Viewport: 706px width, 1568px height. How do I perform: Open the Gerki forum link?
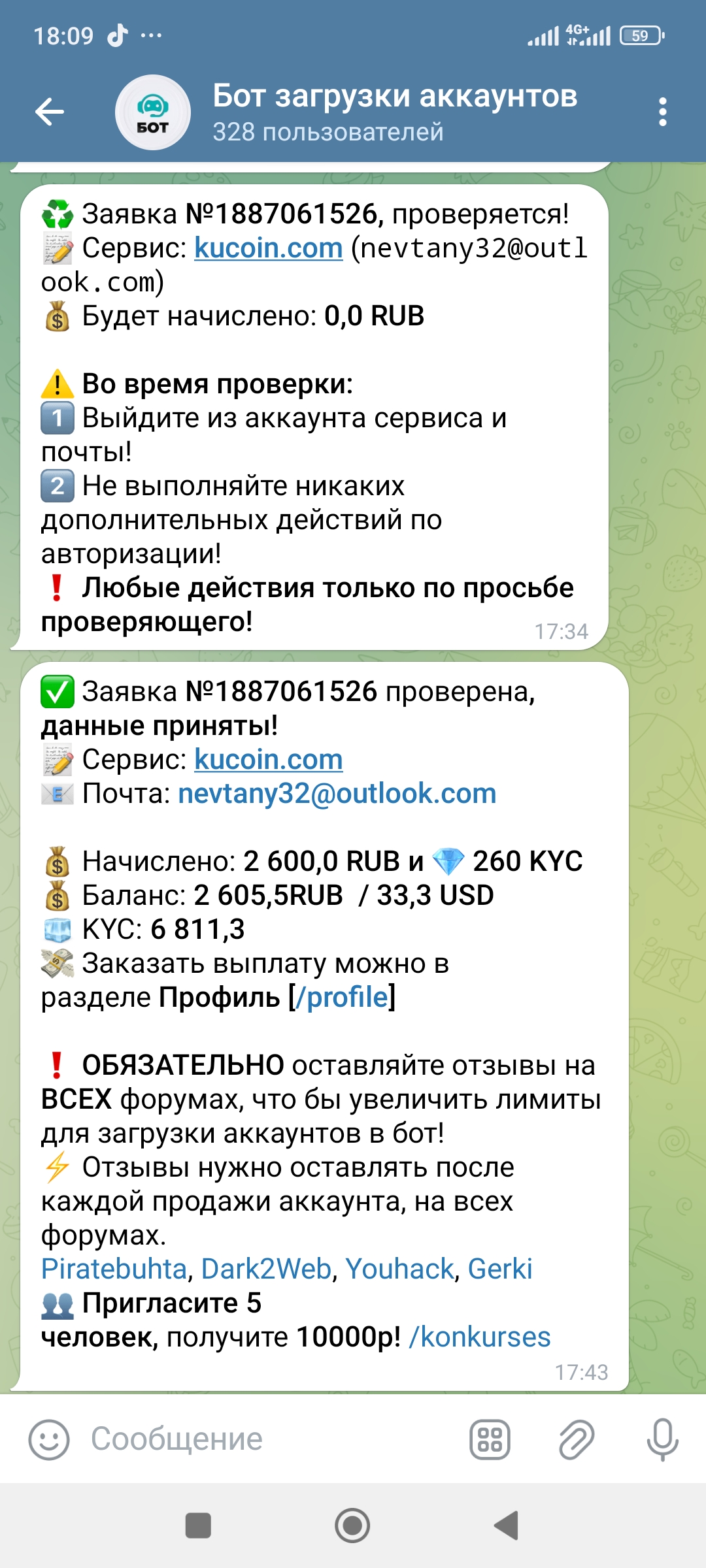(x=500, y=1269)
